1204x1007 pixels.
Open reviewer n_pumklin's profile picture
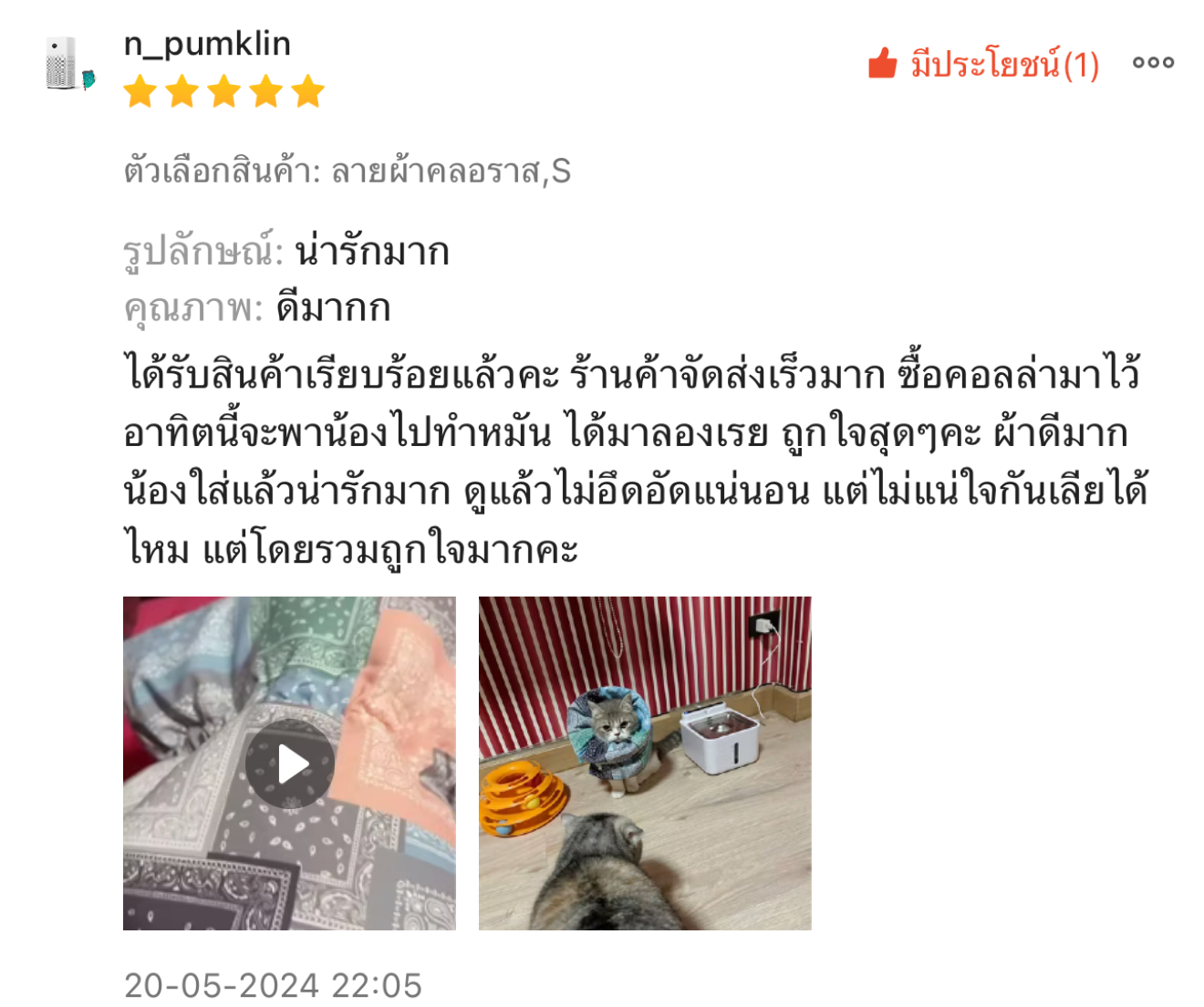pyautogui.click(x=68, y=64)
